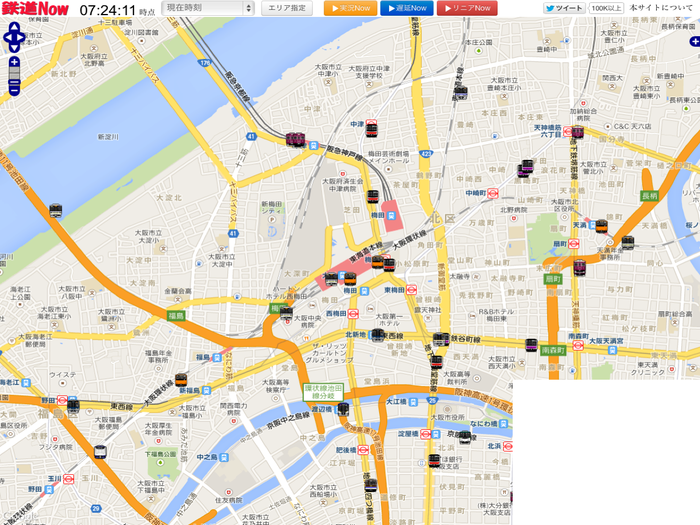Open the 現在時刻 time dropdown

(207, 8)
